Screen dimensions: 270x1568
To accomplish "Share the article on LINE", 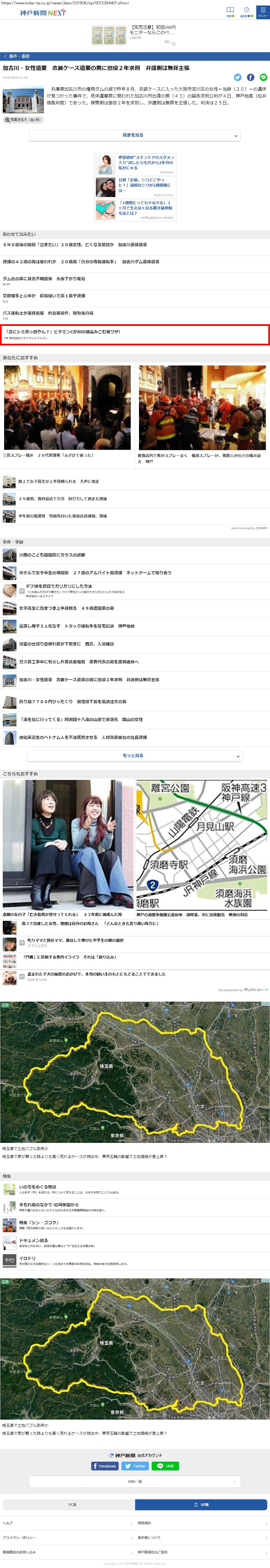I will point(263,77).
